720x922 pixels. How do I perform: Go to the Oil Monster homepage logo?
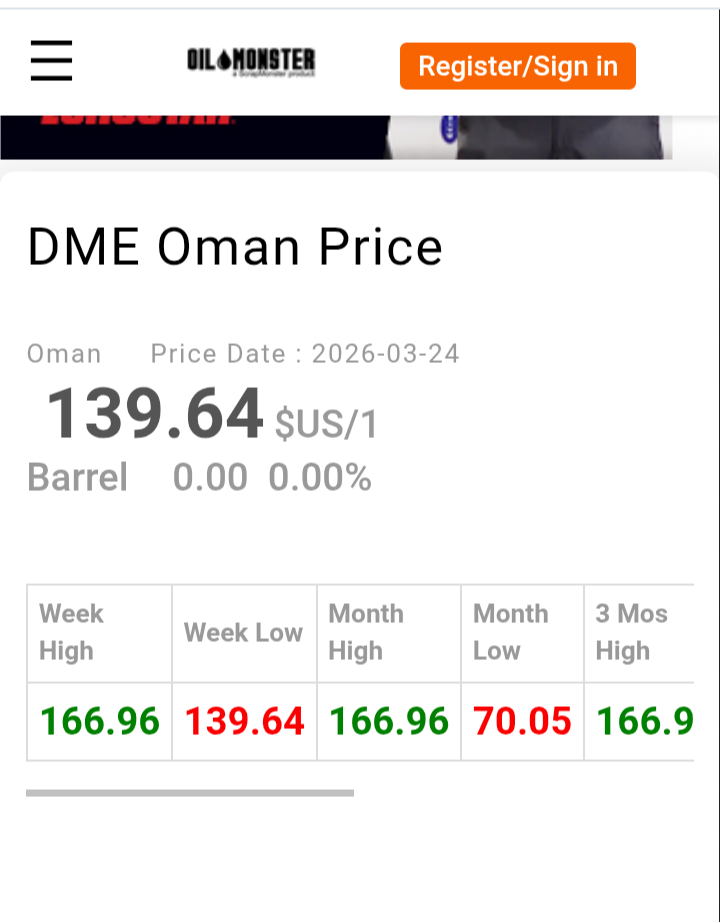251,62
